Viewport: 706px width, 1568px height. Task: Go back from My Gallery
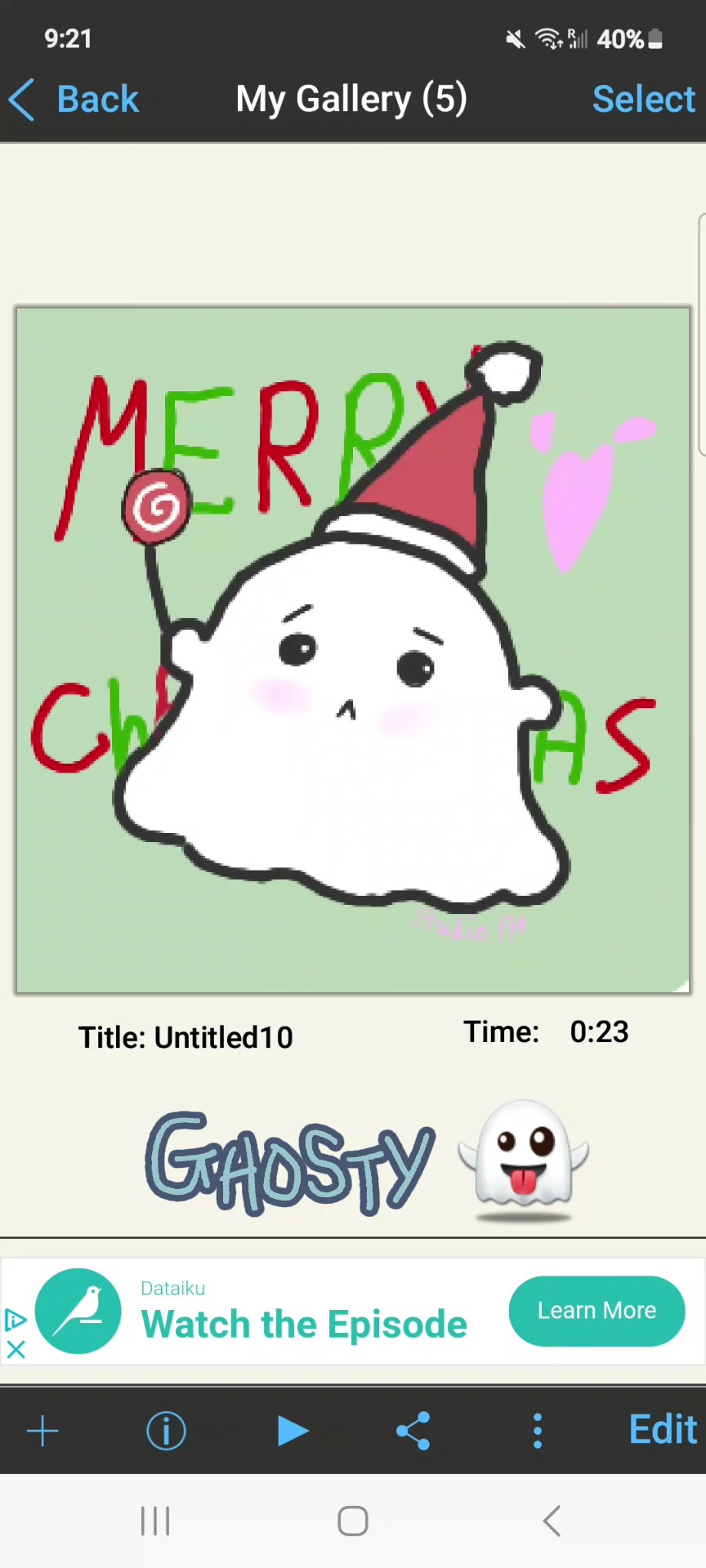point(75,100)
